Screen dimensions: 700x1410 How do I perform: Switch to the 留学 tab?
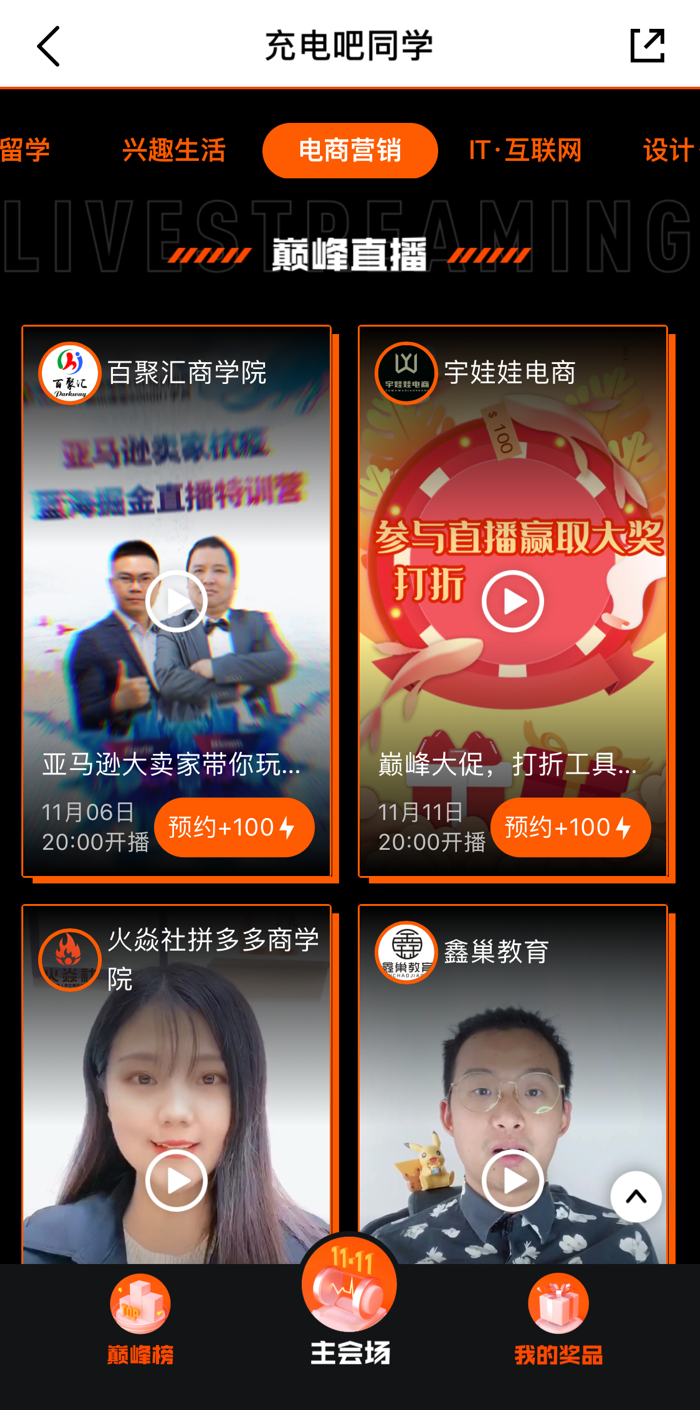[25, 151]
